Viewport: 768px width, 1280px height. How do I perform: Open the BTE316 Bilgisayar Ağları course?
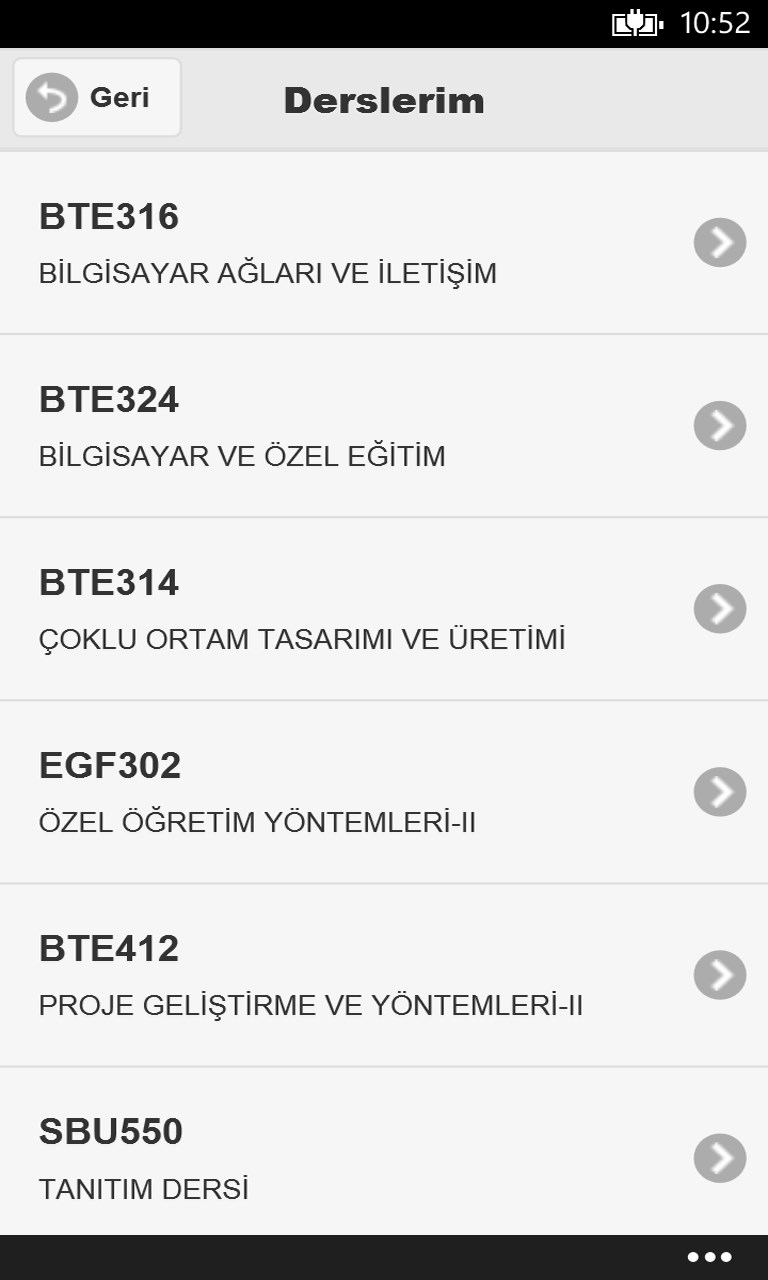coord(384,243)
